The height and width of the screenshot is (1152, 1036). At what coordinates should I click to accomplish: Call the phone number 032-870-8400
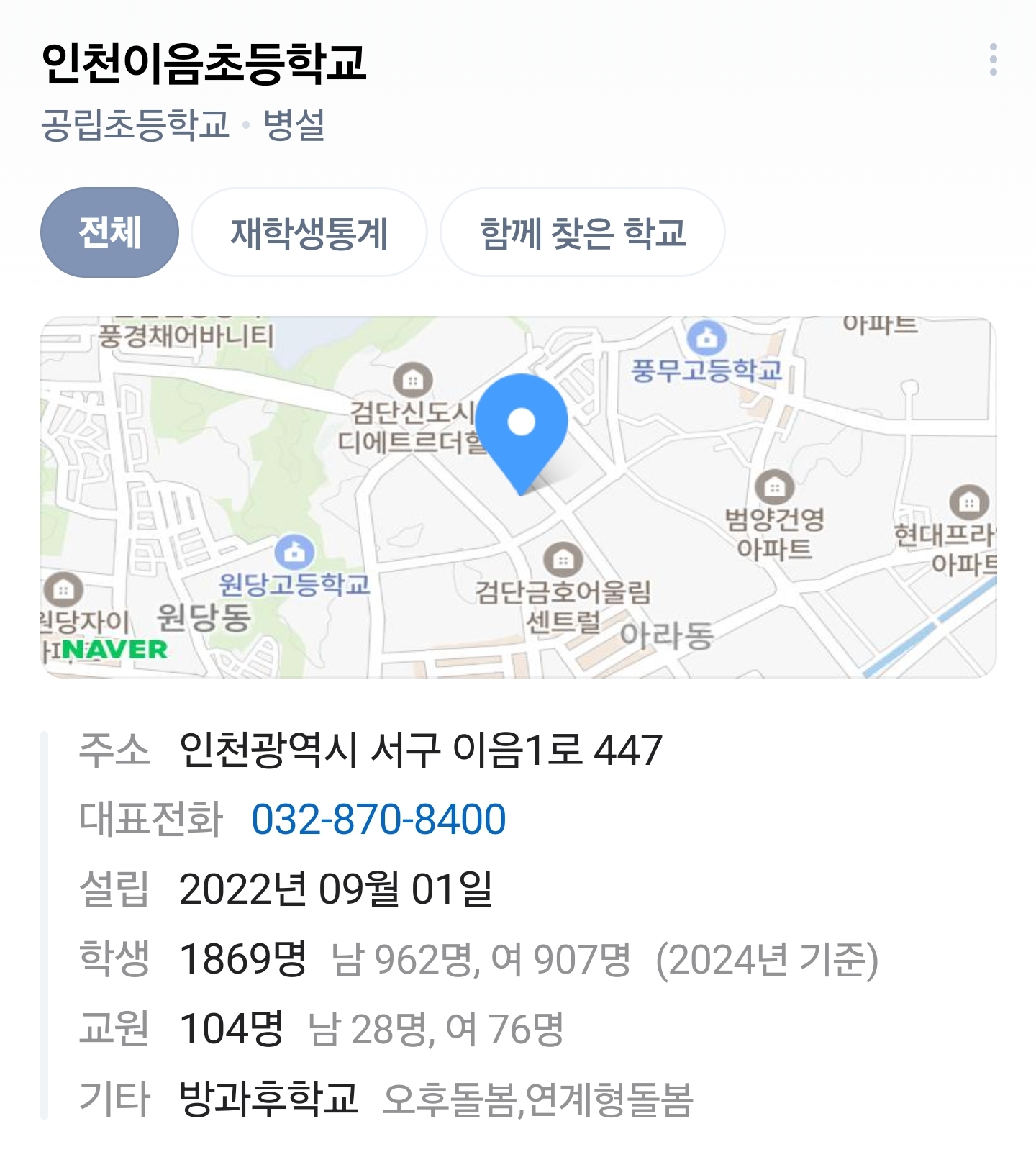378,819
